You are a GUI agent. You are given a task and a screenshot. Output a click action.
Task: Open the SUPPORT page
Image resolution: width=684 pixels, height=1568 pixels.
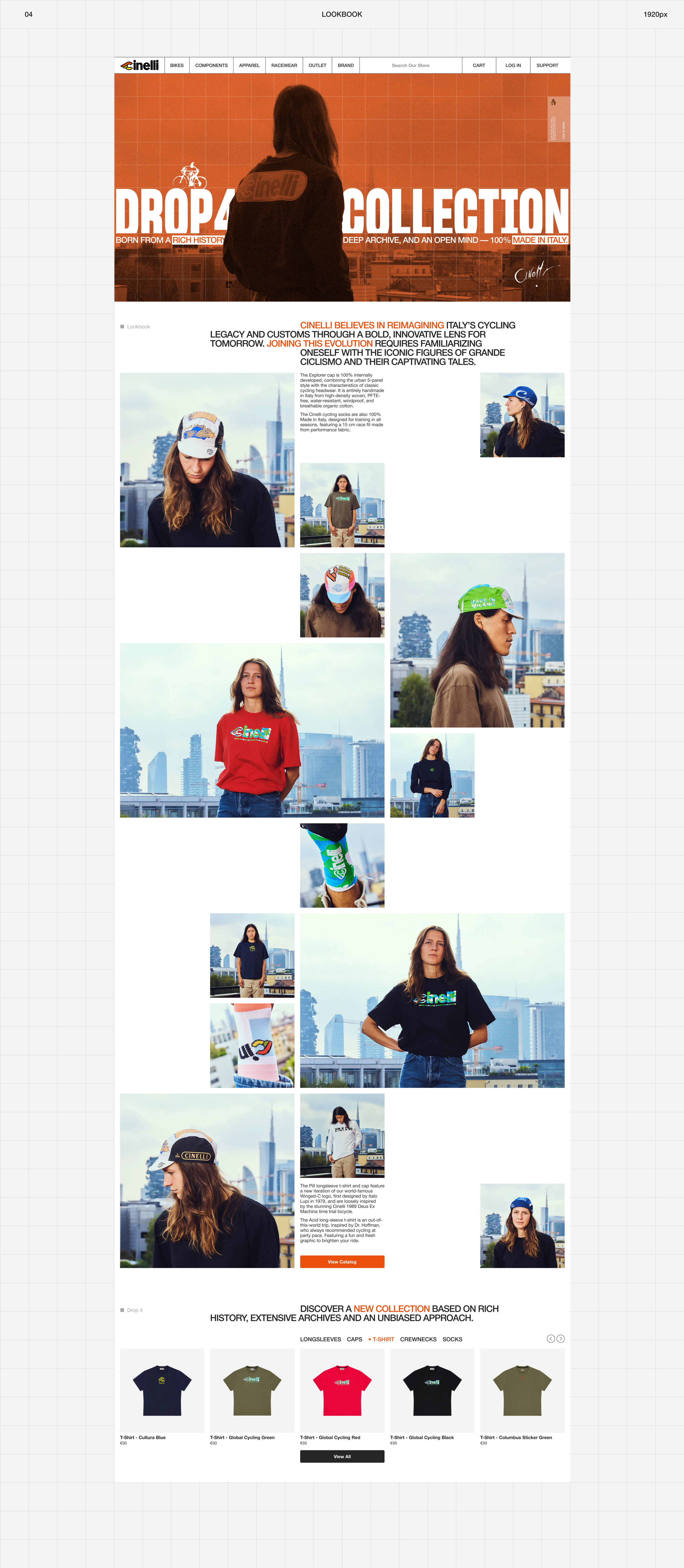[547, 65]
